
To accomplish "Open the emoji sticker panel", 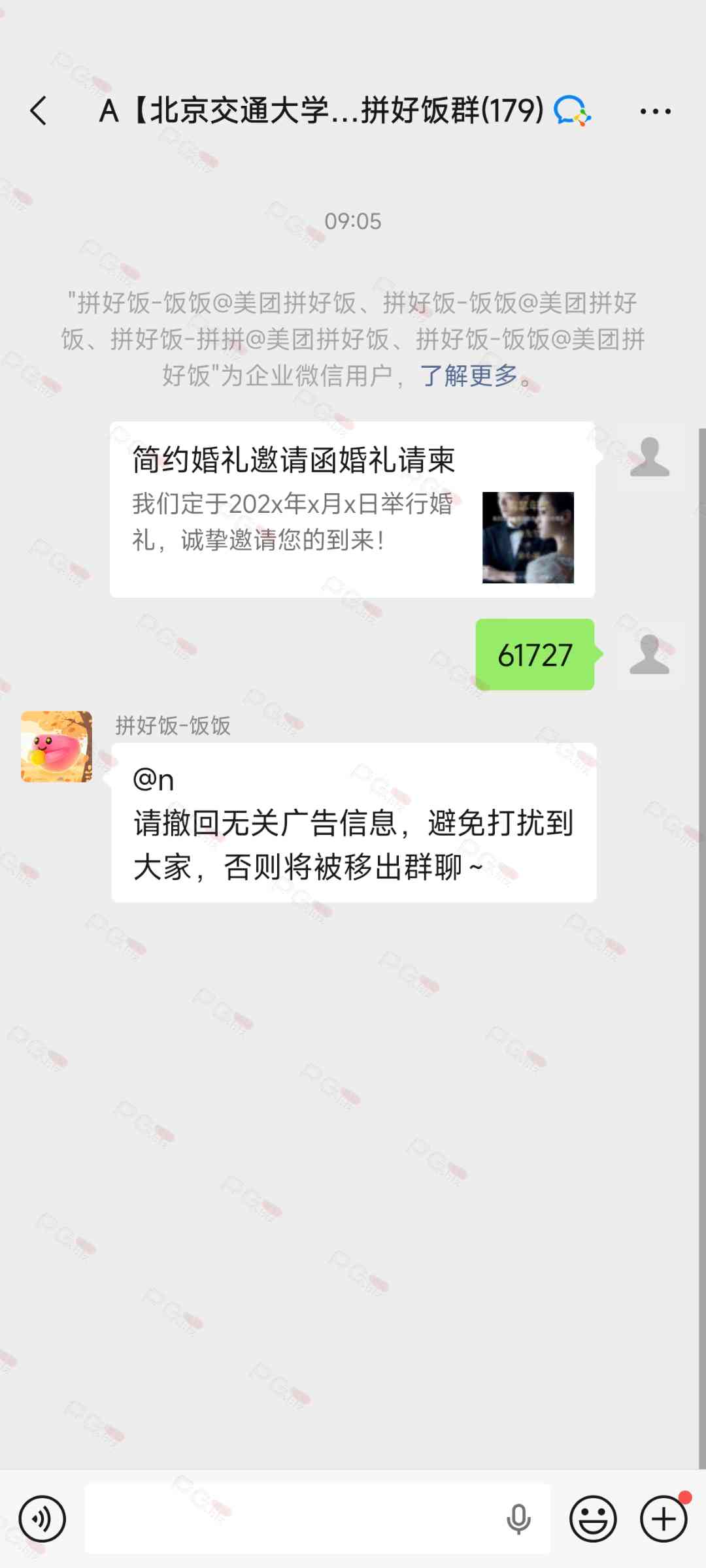I will 593,1519.
